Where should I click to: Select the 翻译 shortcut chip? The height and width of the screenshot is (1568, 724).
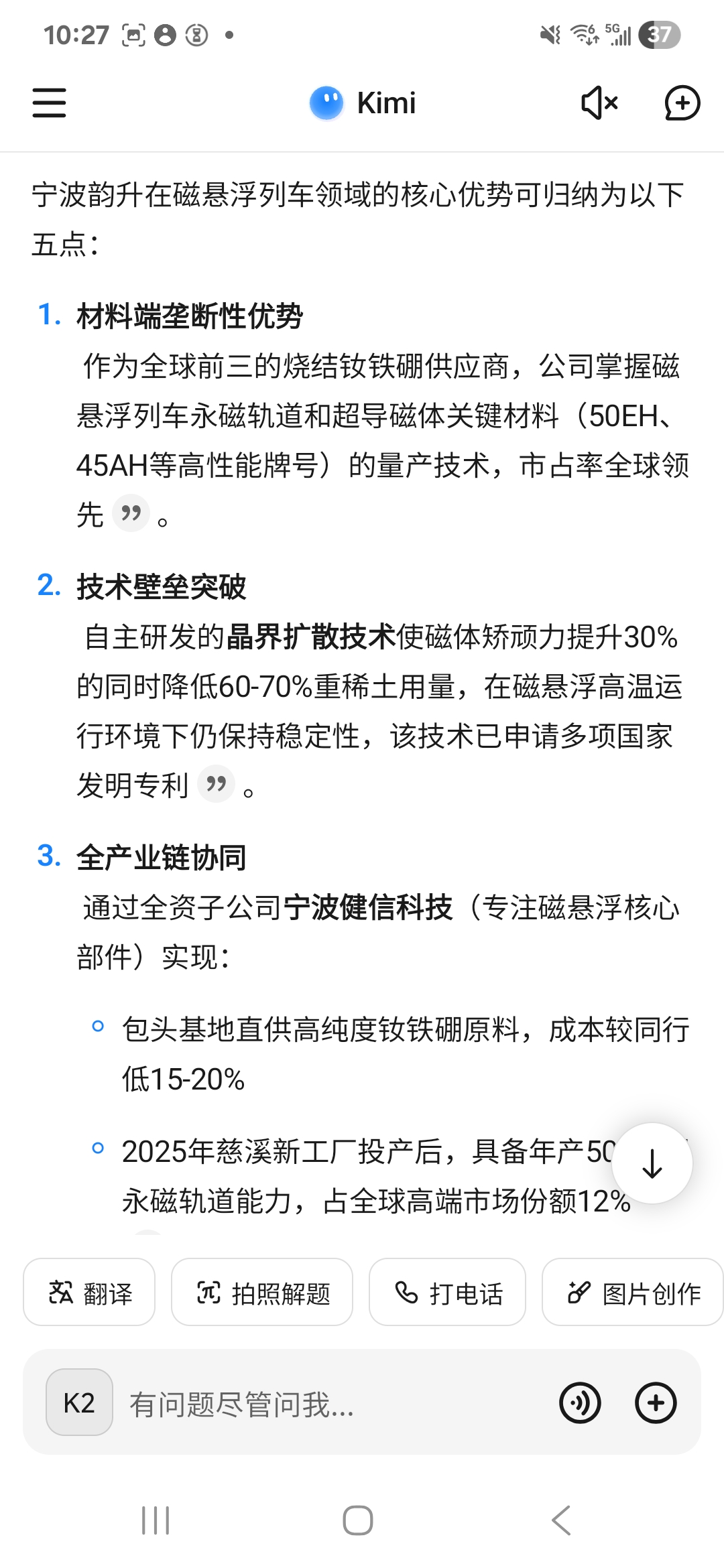click(x=89, y=1292)
